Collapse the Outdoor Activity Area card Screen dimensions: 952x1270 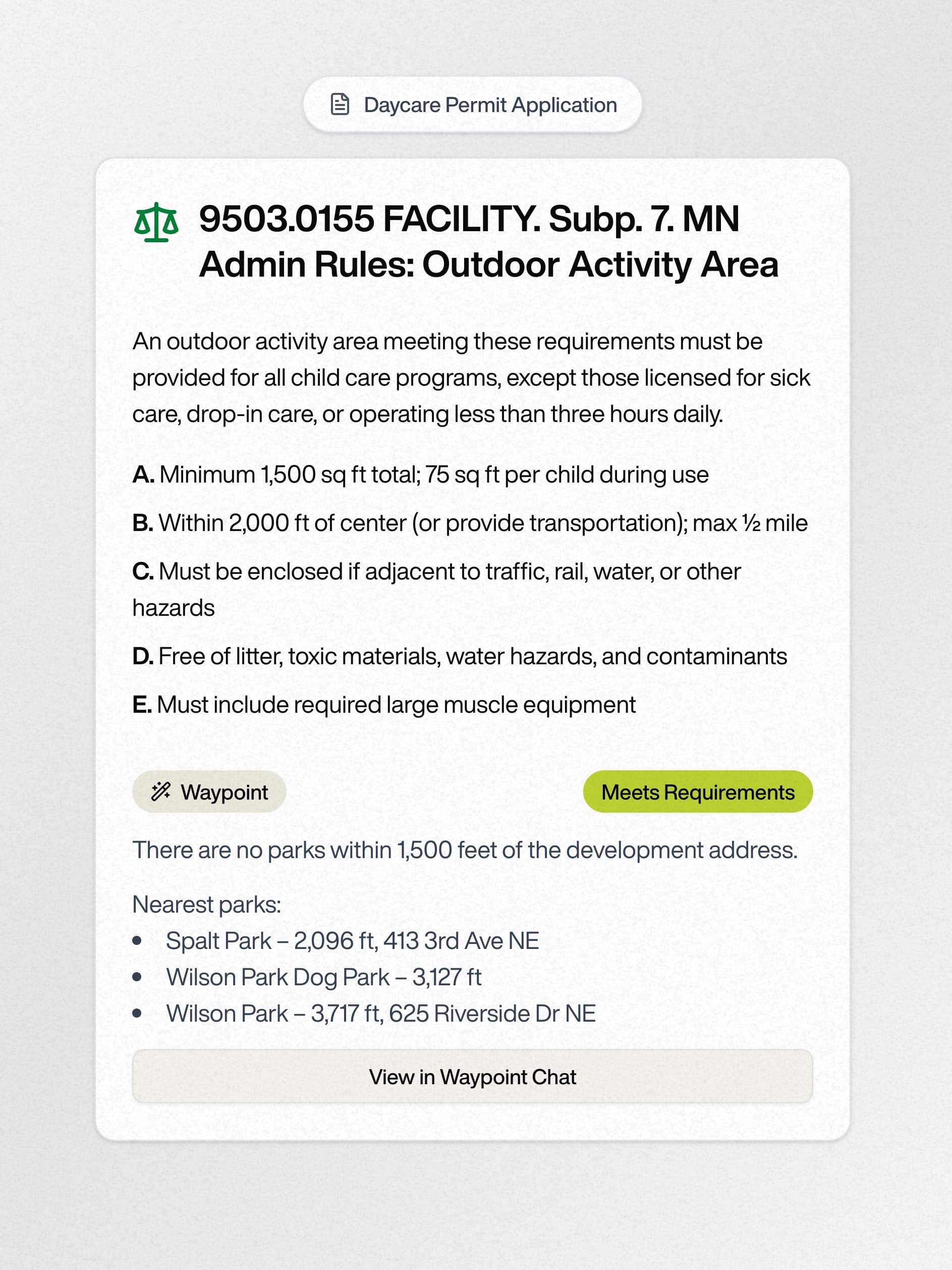[x=488, y=247]
